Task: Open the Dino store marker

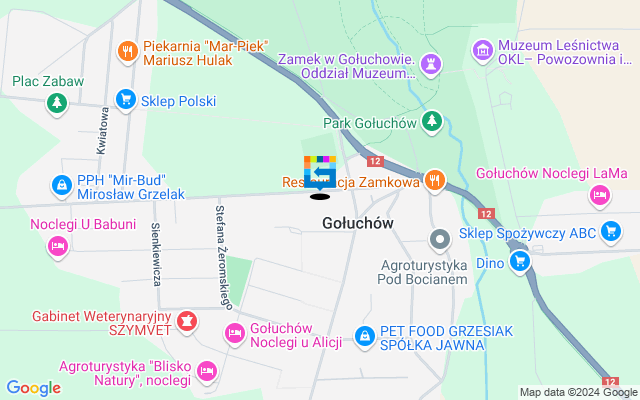Action: 520,262
